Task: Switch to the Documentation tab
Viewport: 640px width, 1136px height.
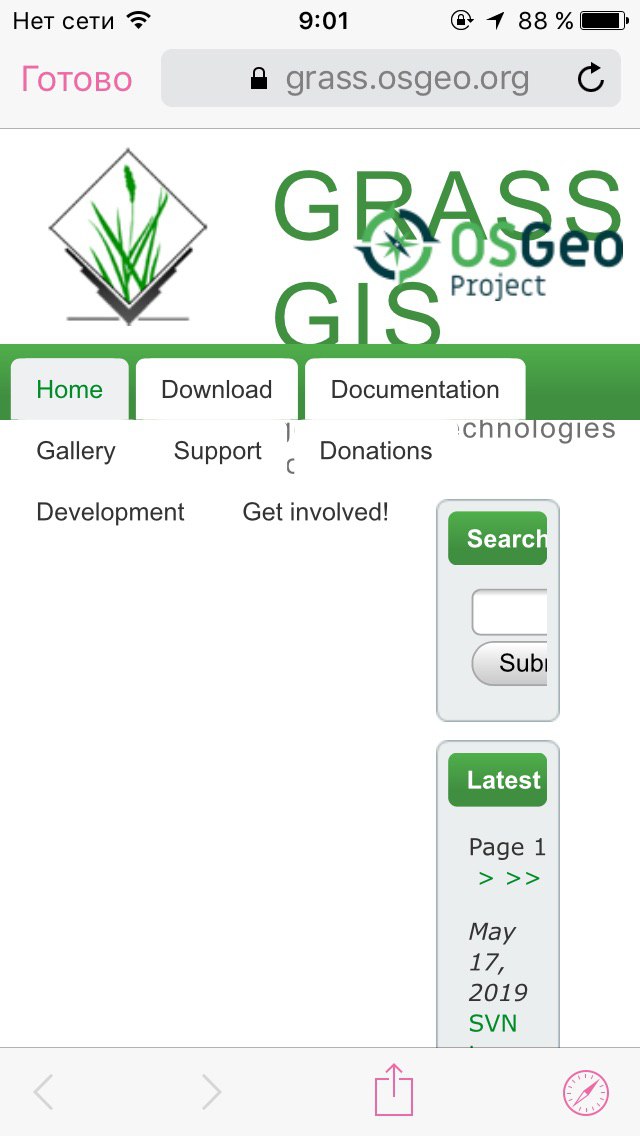Action: [x=415, y=390]
